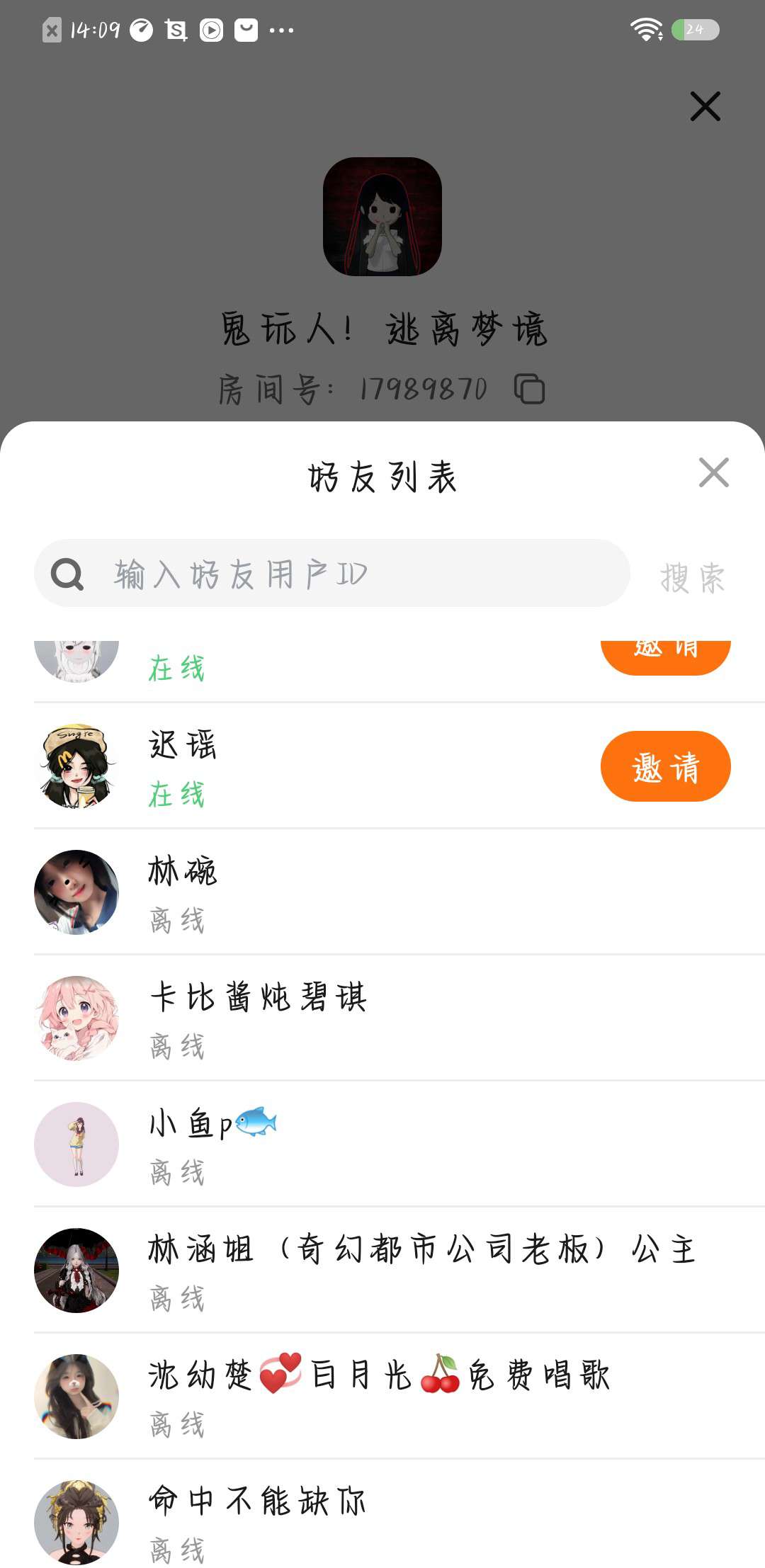Open 林礈's friend entry
Screen dimensions: 765x1568
(382, 892)
